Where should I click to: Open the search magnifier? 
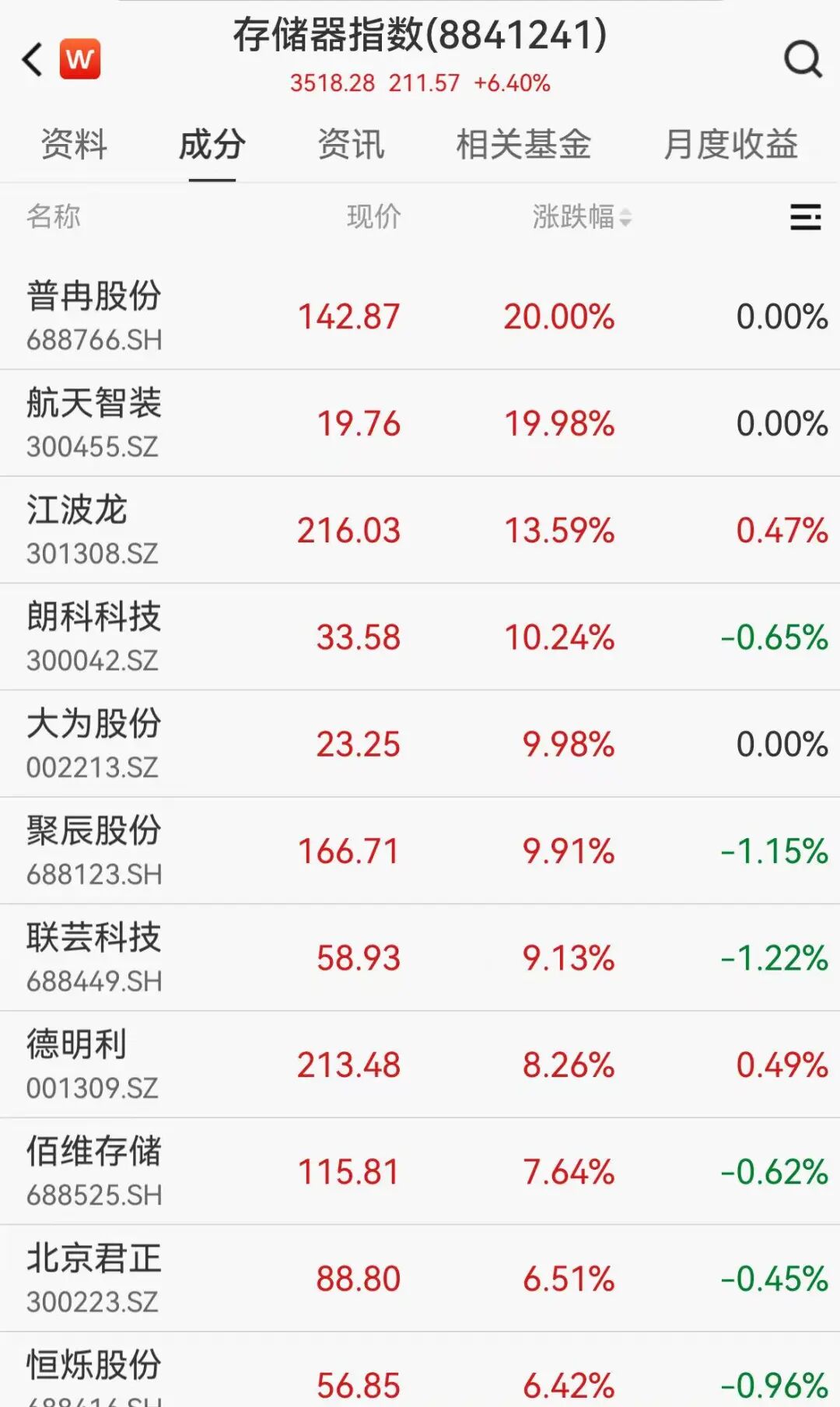click(803, 59)
